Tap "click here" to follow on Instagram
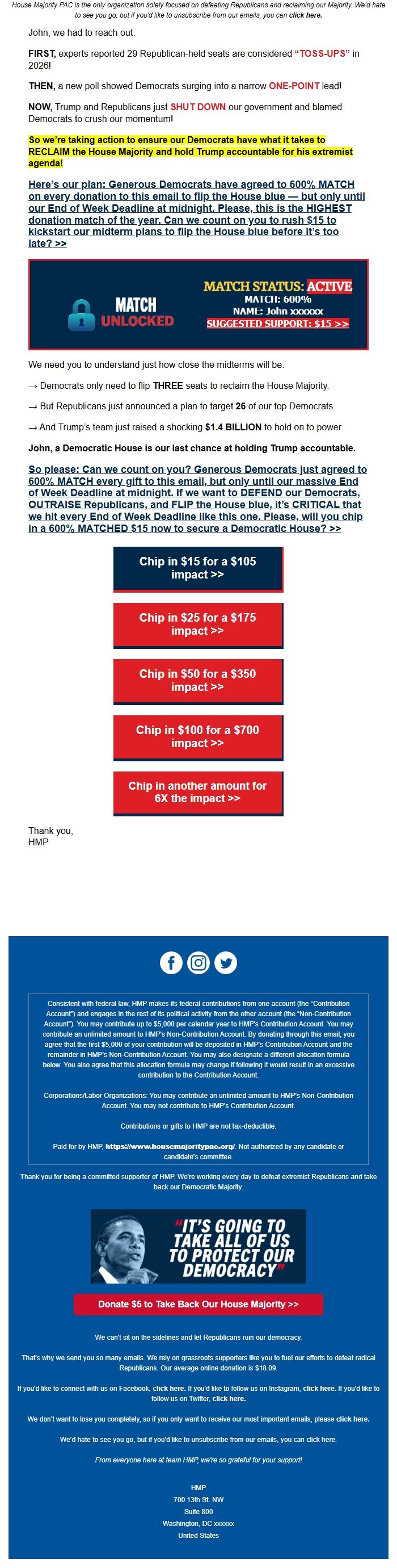The image size is (397, 1568). coord(319,1389)
